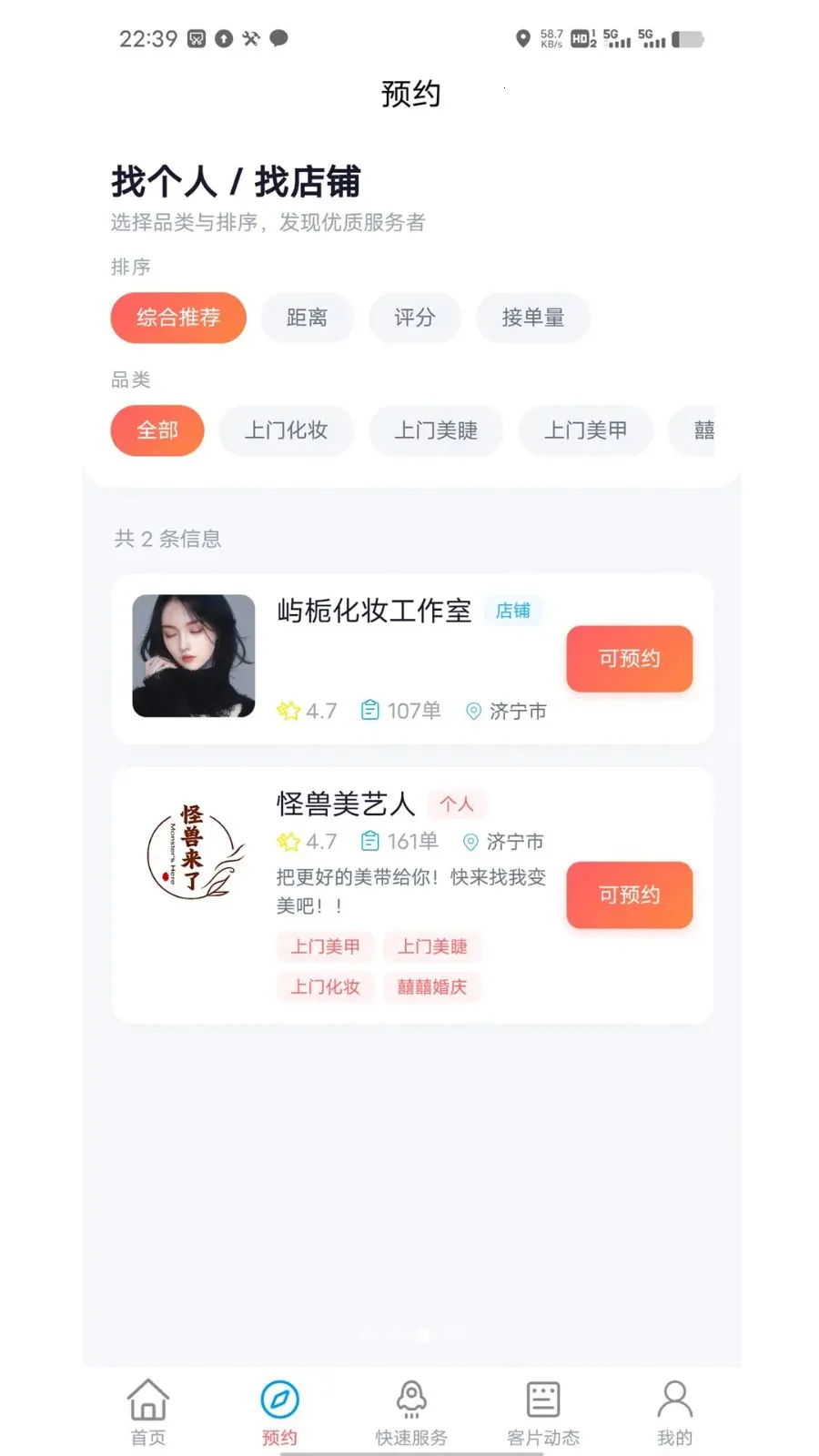This screenshot has width=819, height=1456.
Task: Sort results by 距离
Action: pos(307,318)
